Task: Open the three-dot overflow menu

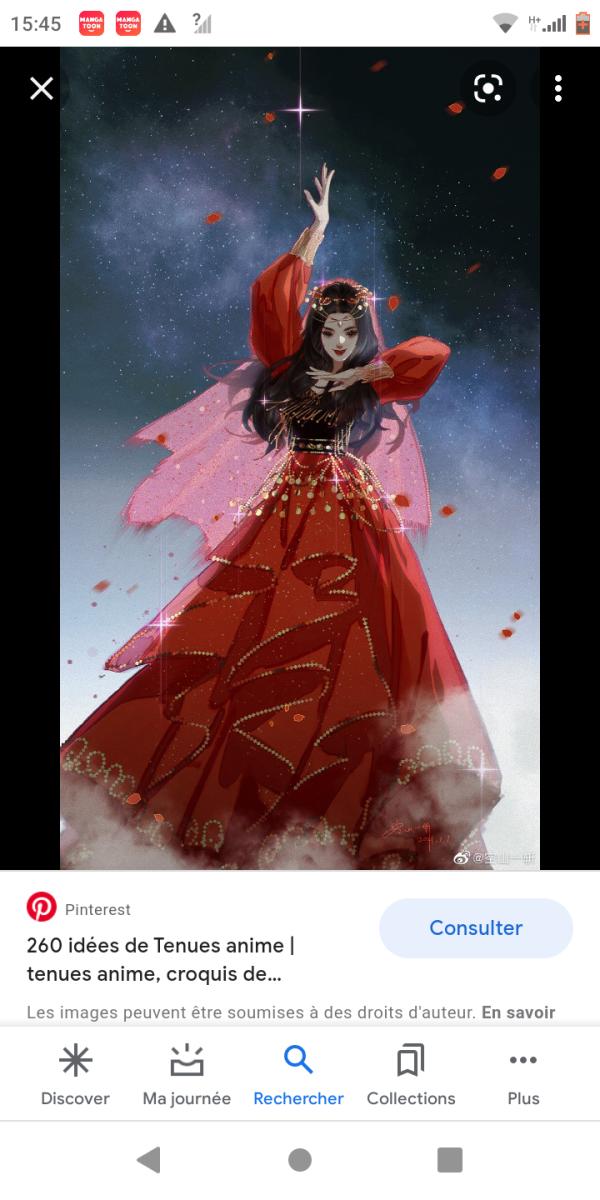Action: 558,89
